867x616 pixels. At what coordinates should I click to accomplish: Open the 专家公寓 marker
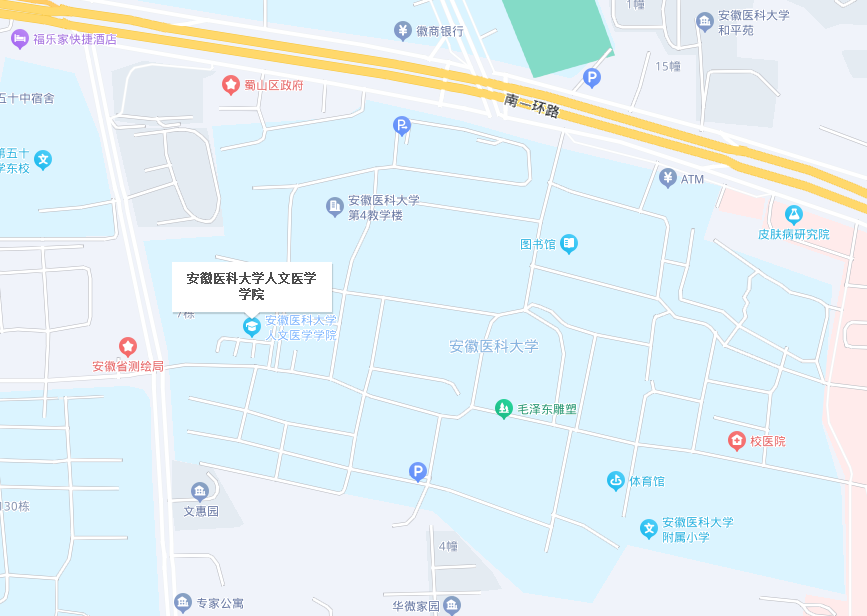coord(182,602)
